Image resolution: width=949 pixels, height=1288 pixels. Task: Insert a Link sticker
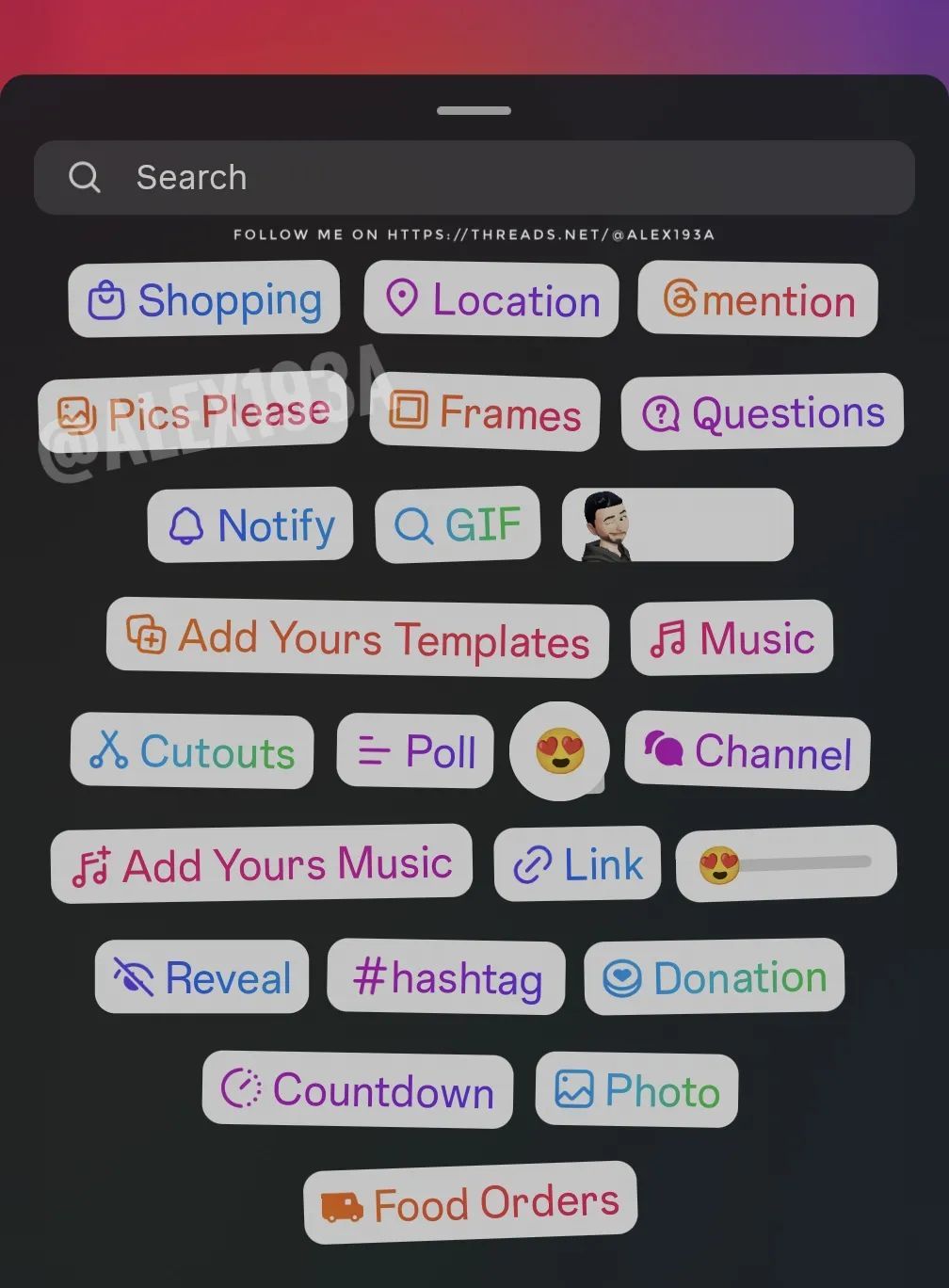coord(577,864)
